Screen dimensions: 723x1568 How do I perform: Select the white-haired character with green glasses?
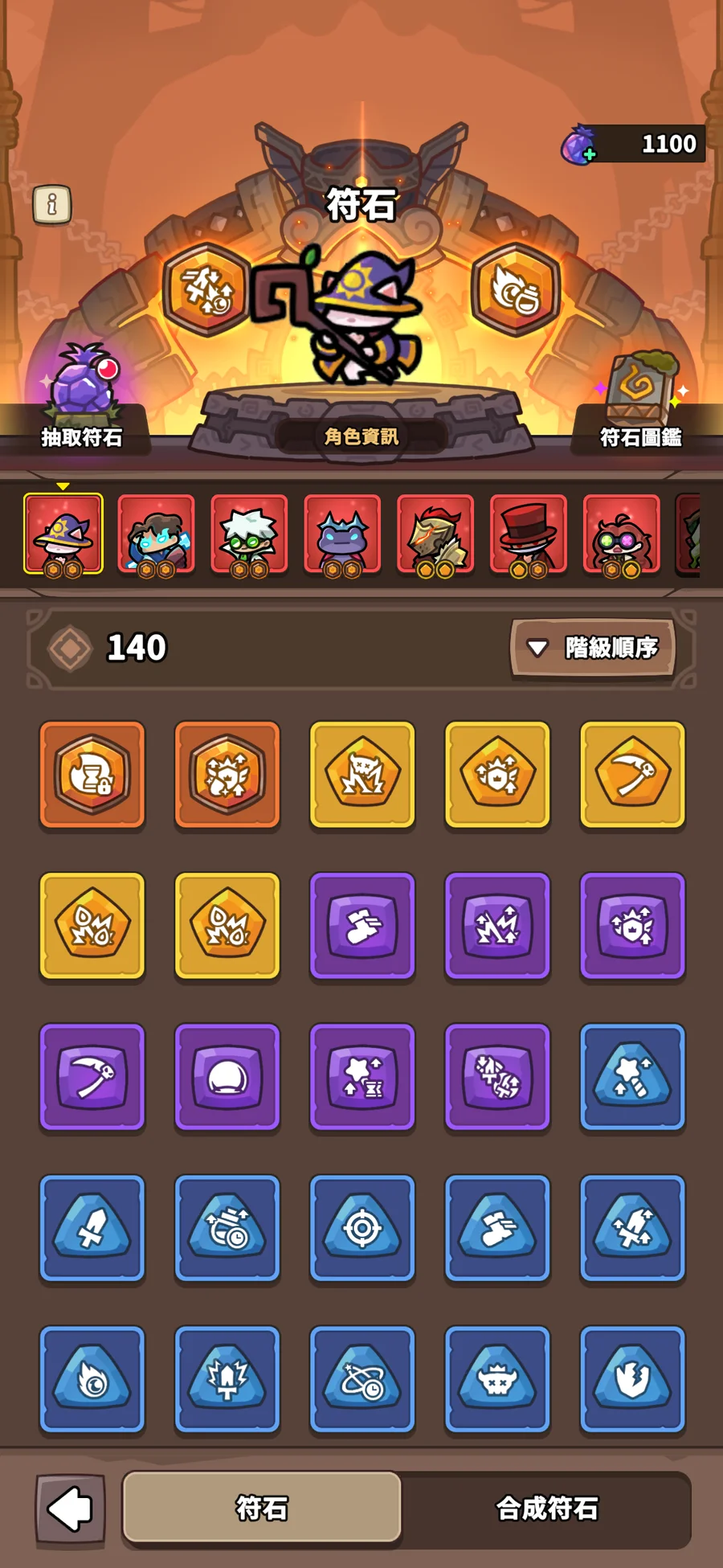click(x=249, y=535)
